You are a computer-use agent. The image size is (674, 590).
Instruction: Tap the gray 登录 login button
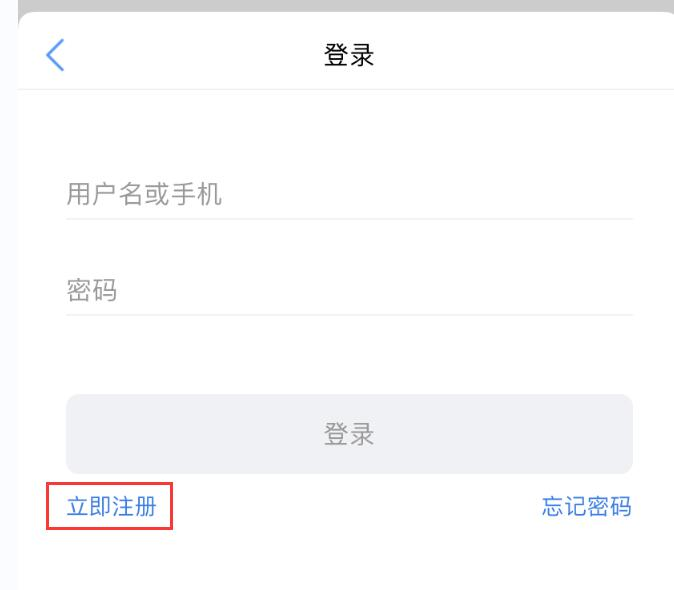[349, 434]
